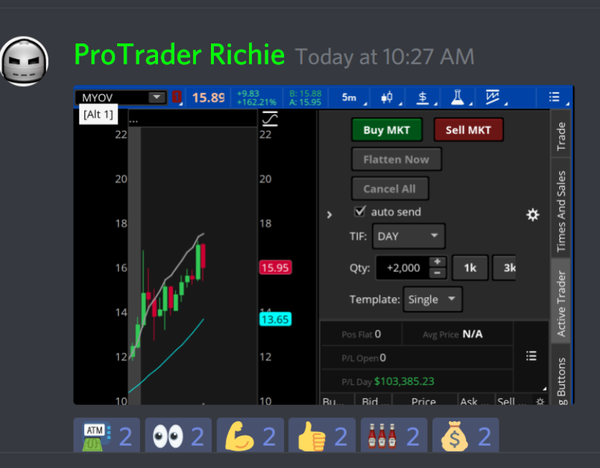Add to the flexed bicep reaction
Image resolution: width=600 pixels, height=468 pixels.
tap(249, 437)
